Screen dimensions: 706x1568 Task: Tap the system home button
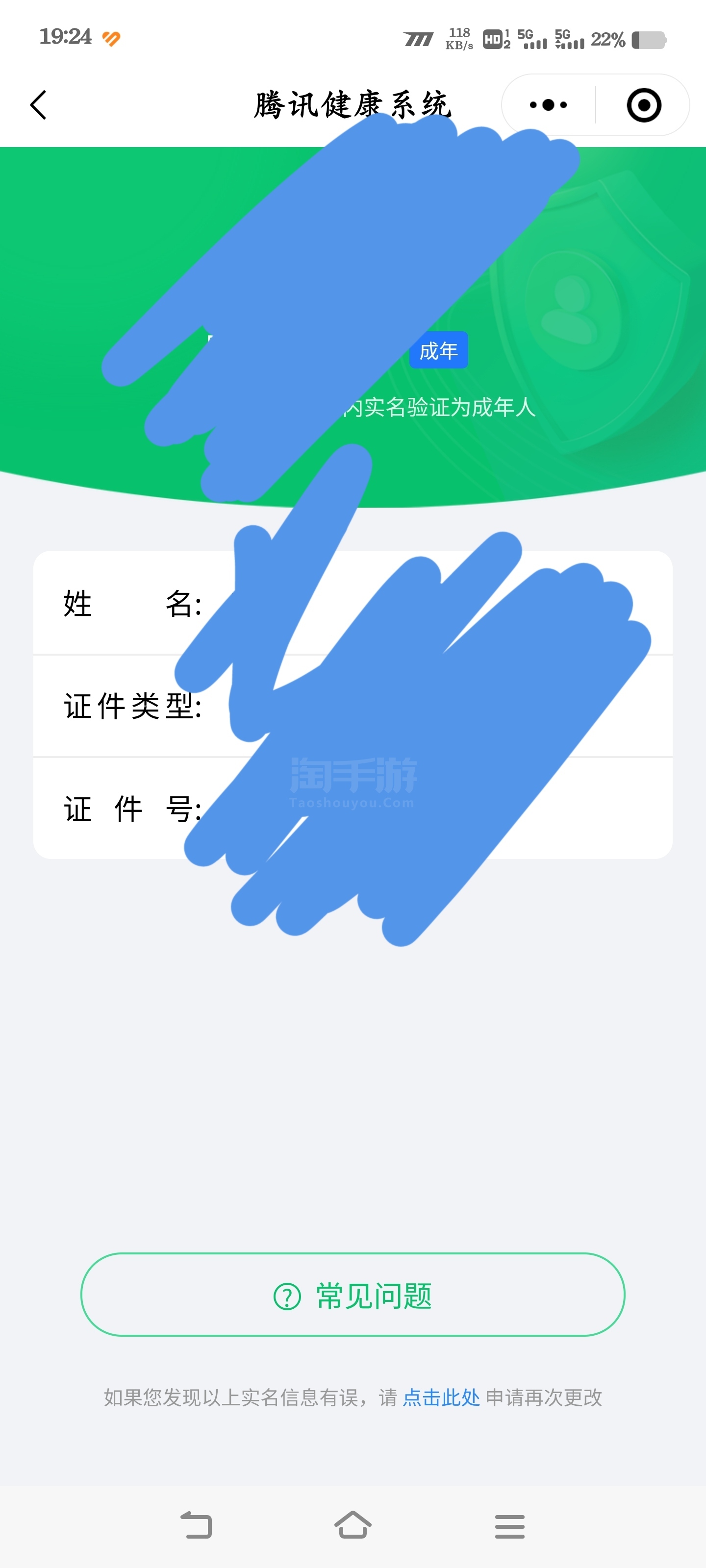[353, 1525]
